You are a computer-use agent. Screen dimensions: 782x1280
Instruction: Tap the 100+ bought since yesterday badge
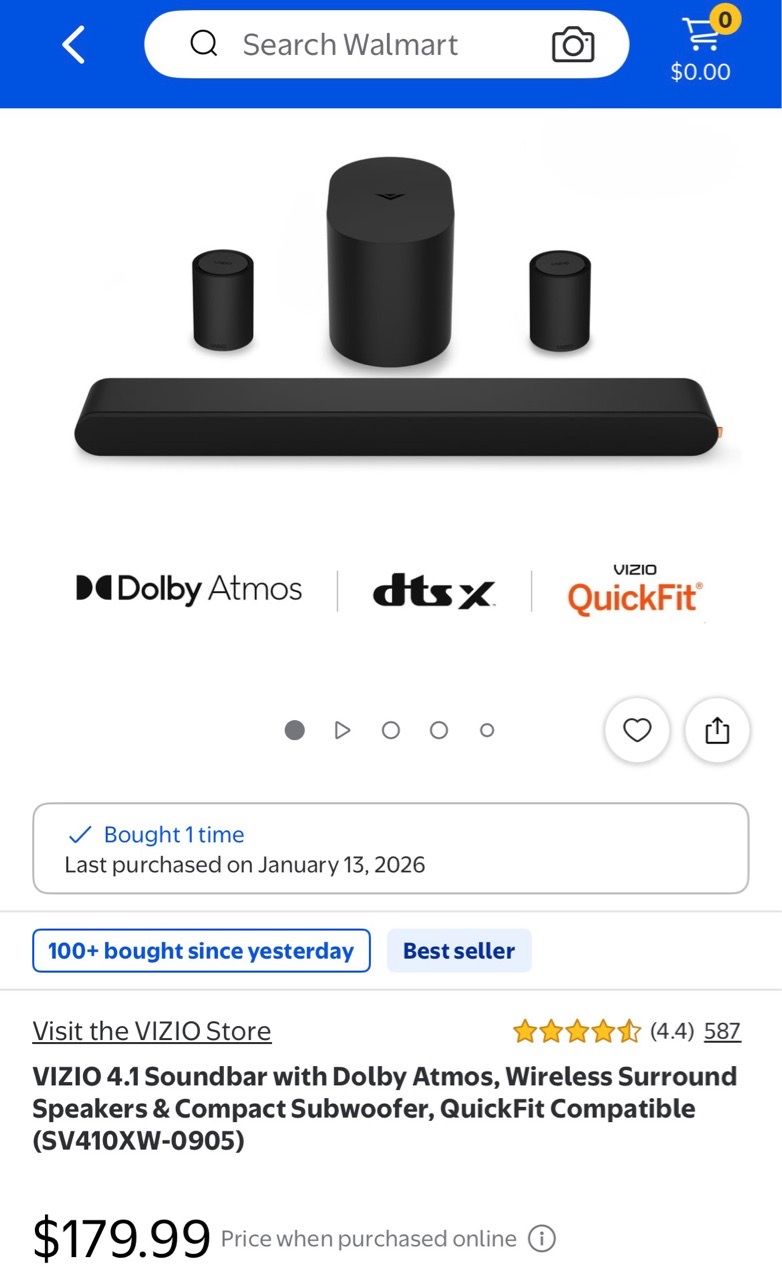pyautogui.click(x=201, y=950)
